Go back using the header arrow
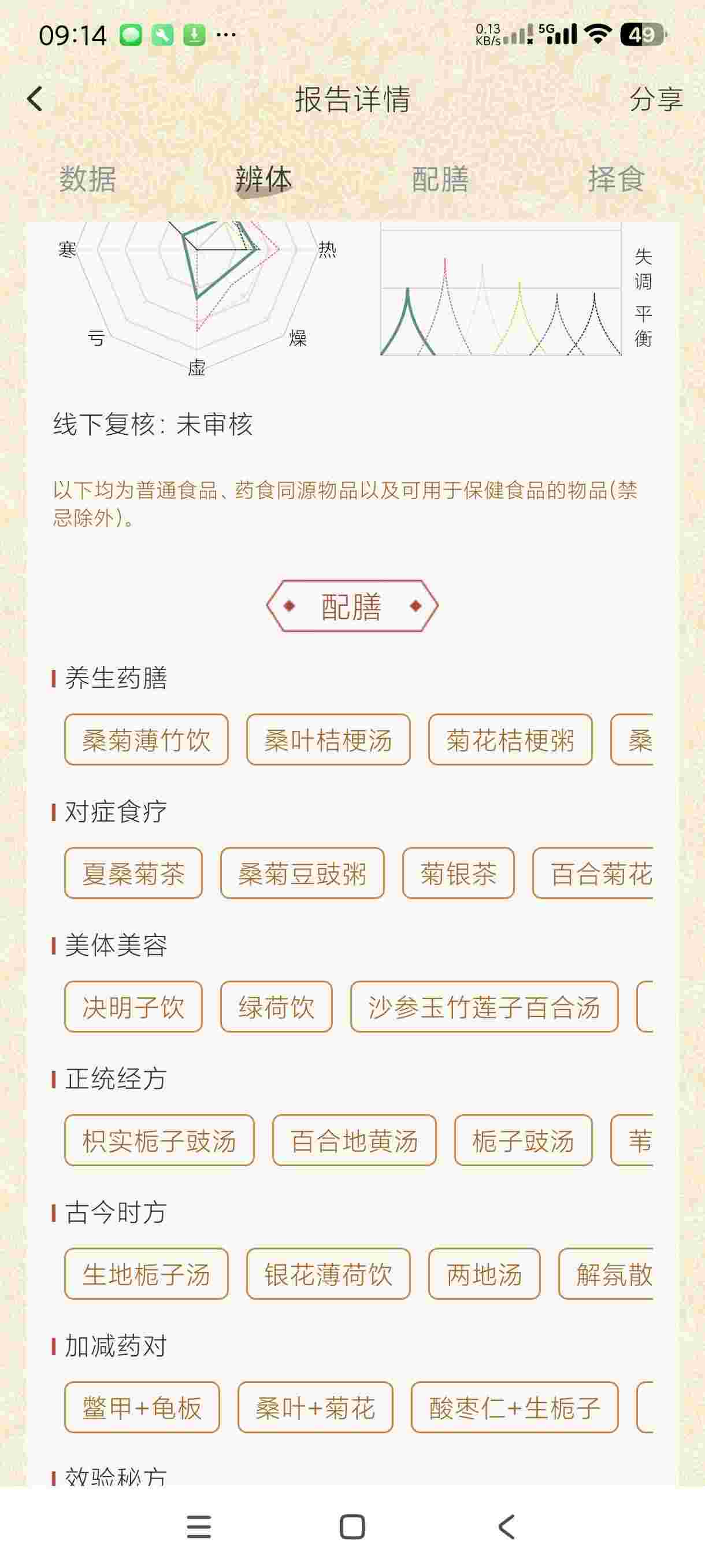Image resolution: width=705 pixels, height=1568 pixels. point(35,99)
